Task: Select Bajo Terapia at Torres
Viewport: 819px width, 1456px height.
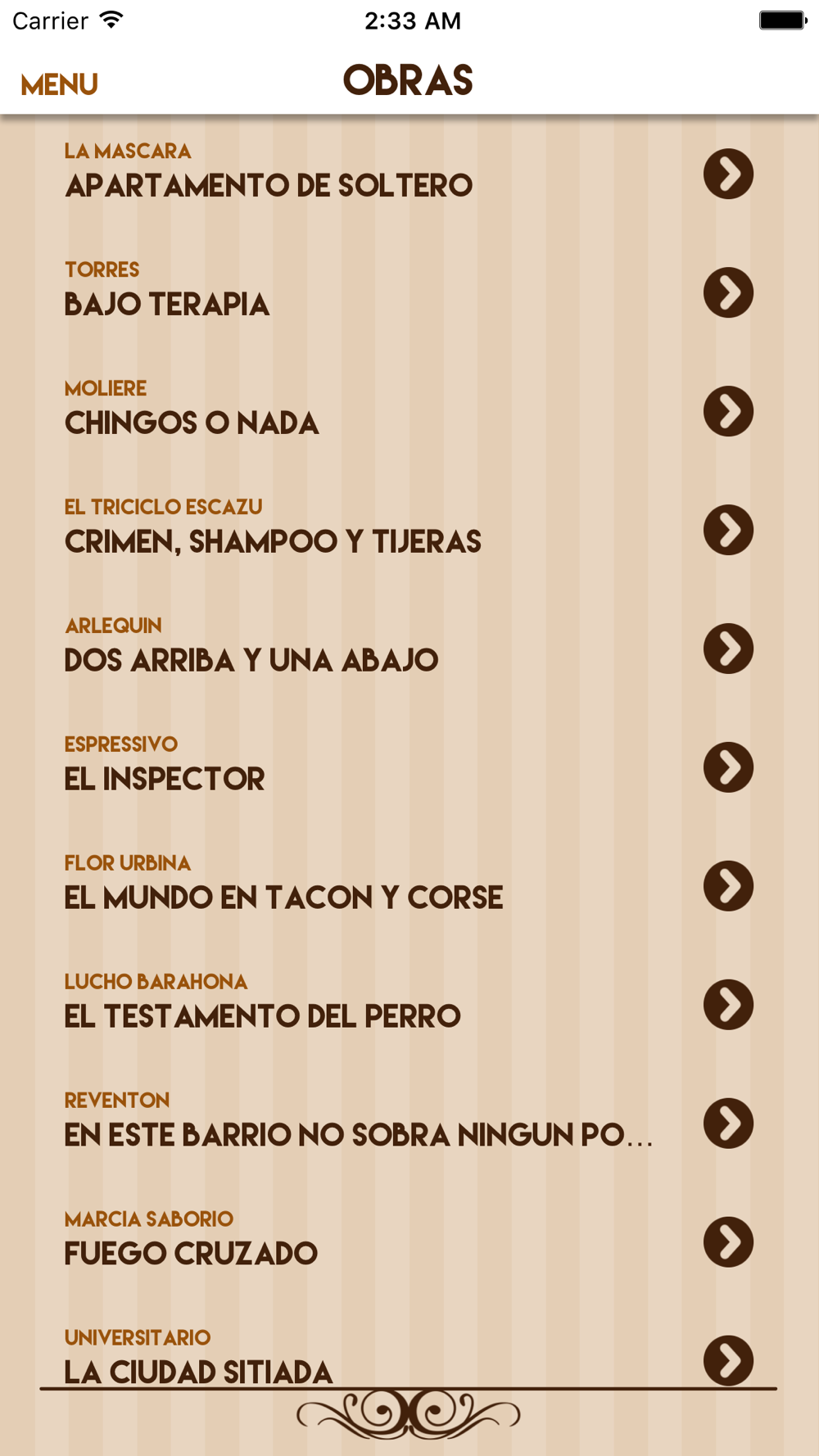Action: coord(409,292)
